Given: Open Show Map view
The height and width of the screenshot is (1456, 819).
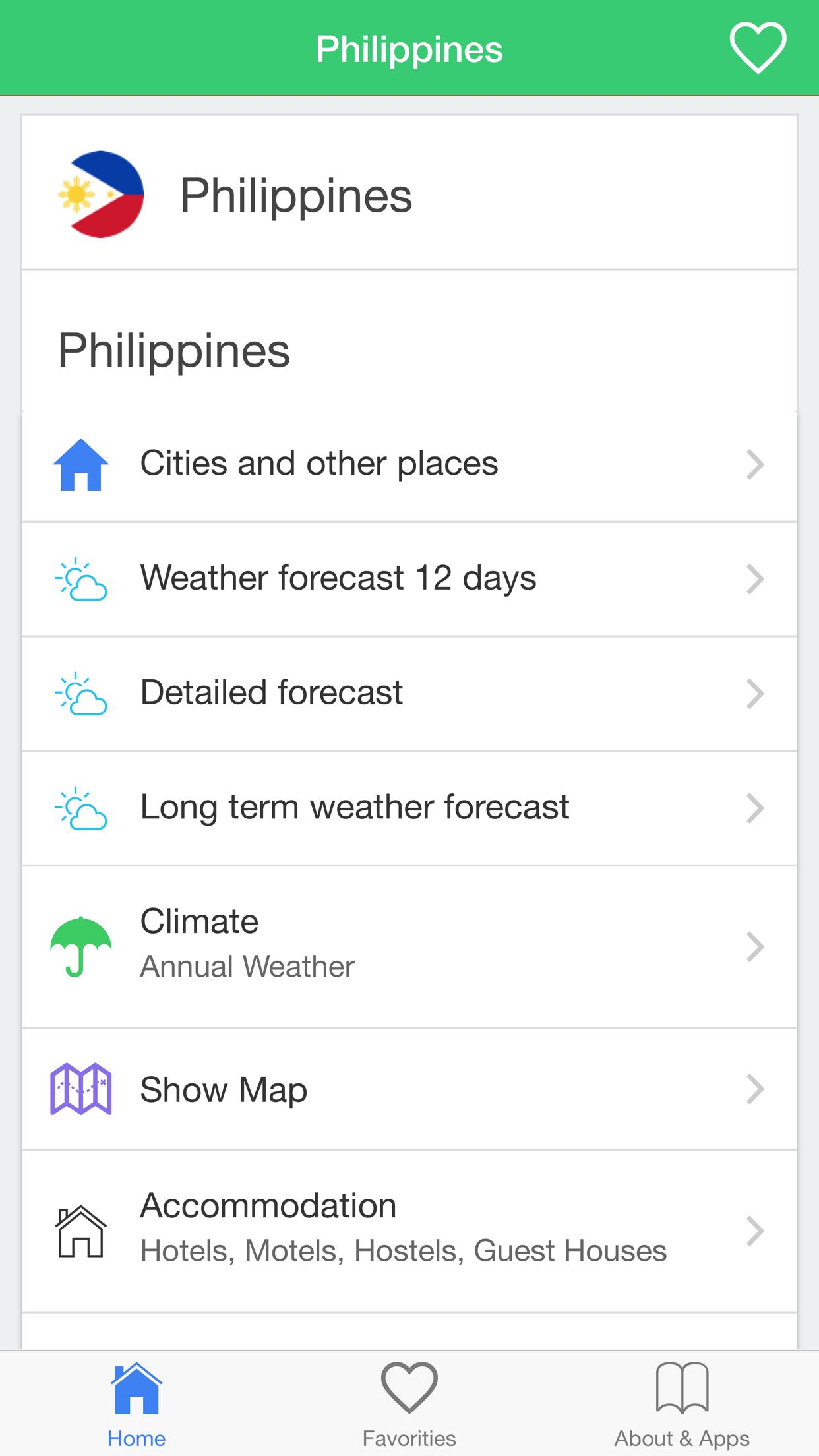Looking at the screenshot, I should click(409, 1089).
